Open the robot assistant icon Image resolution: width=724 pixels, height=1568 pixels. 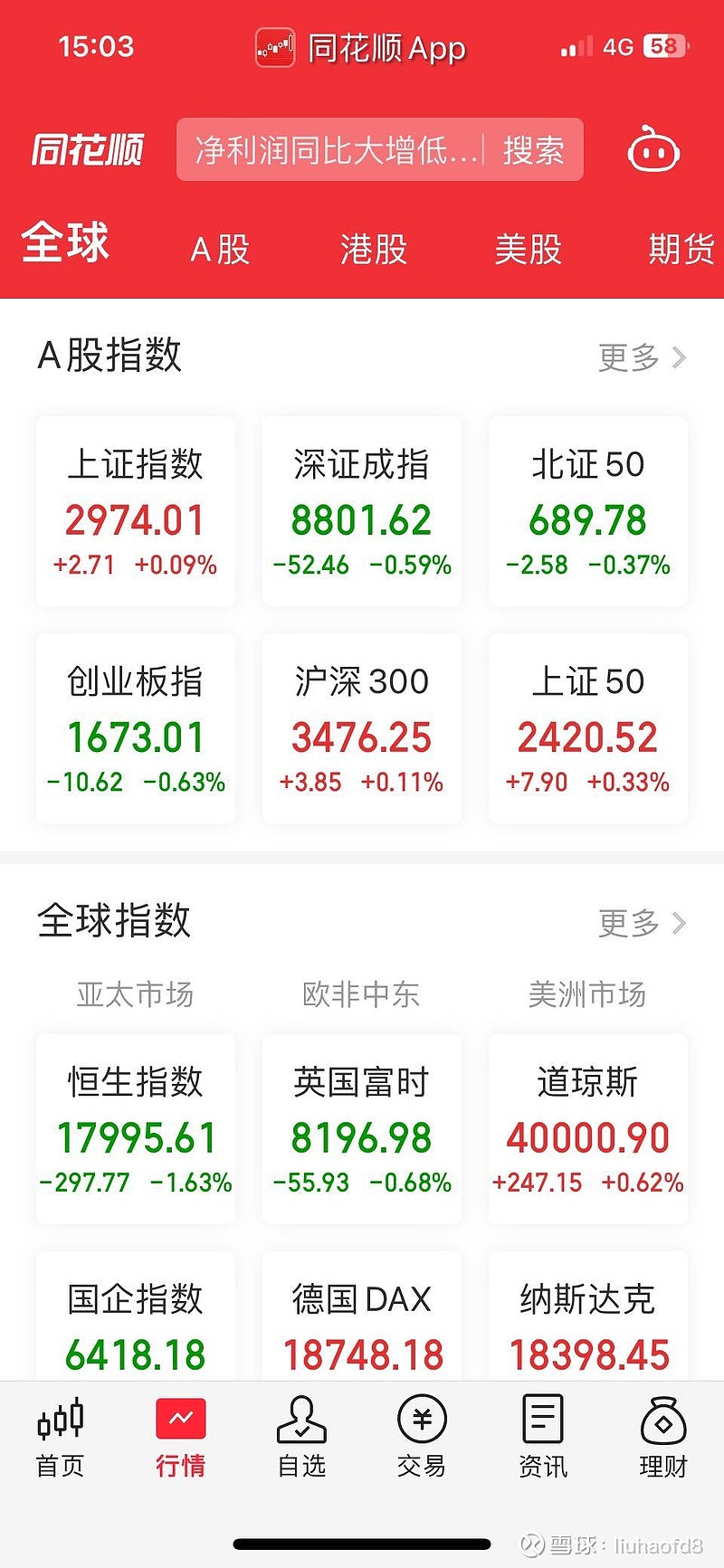pyautogui.click(x=654, y=149)
